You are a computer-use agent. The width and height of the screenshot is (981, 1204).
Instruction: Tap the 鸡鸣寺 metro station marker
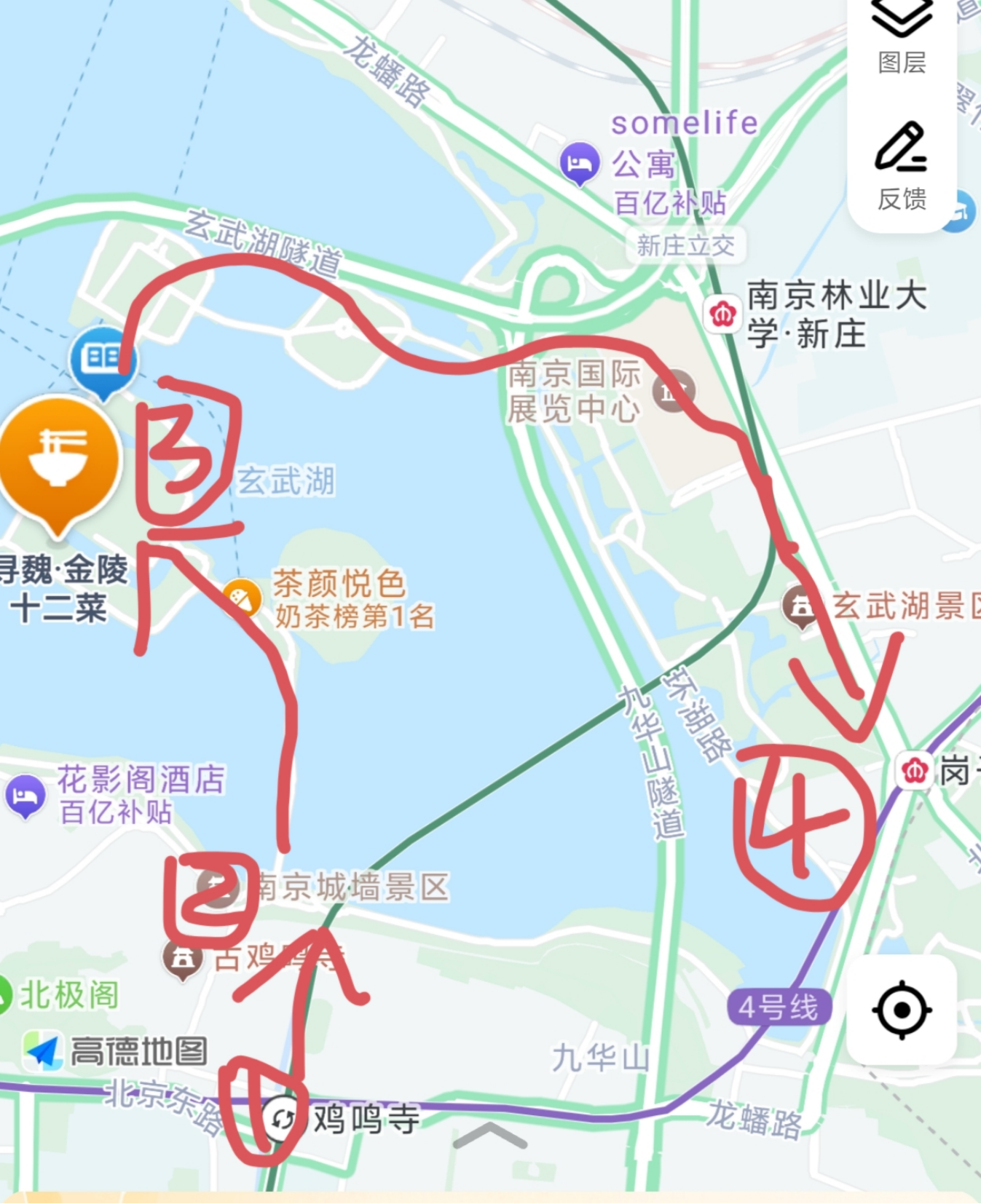[x=281, y=1118]
